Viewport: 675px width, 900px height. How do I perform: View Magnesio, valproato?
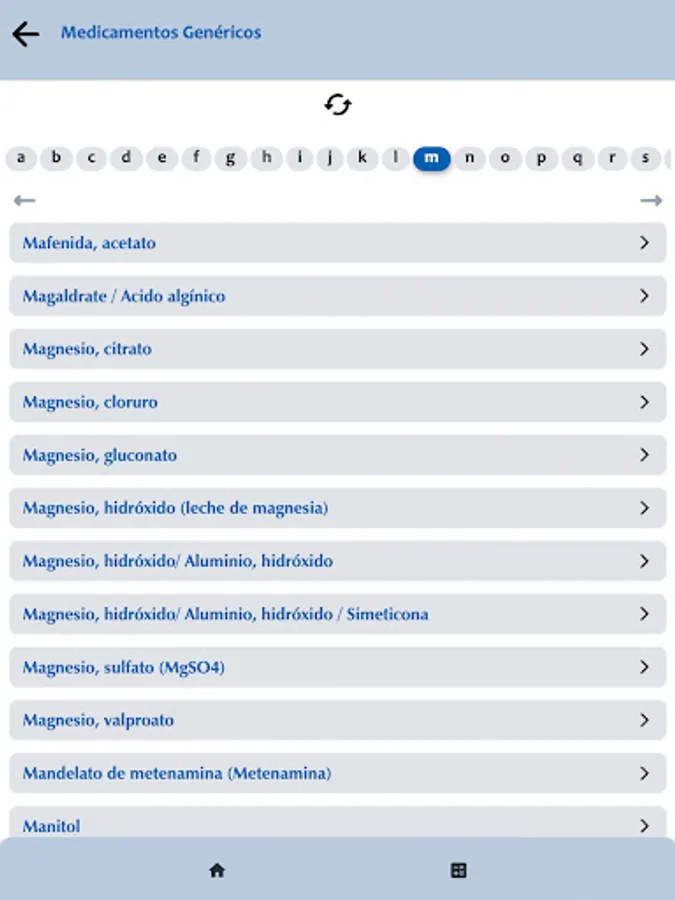point(338,720)
